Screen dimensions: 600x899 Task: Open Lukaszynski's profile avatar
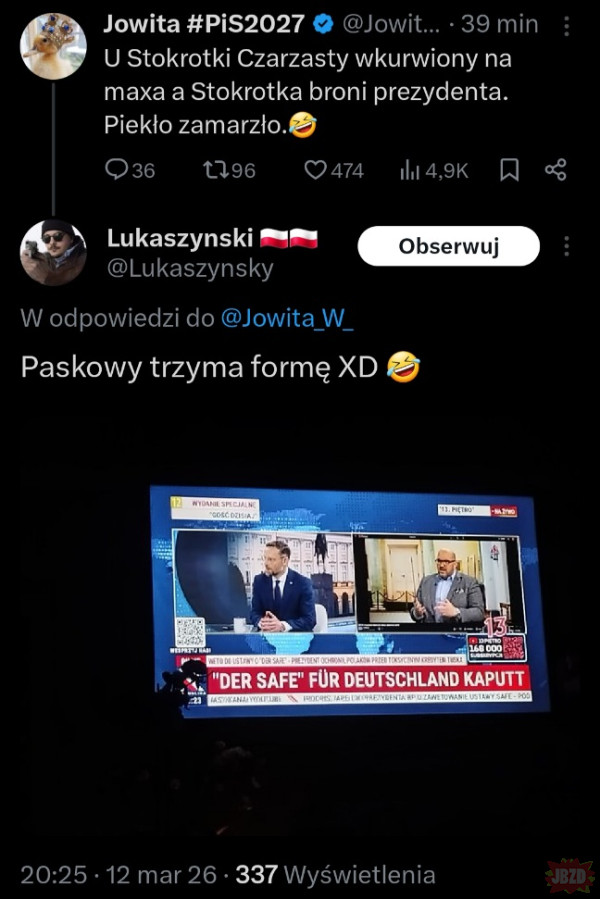pos(53,252)
